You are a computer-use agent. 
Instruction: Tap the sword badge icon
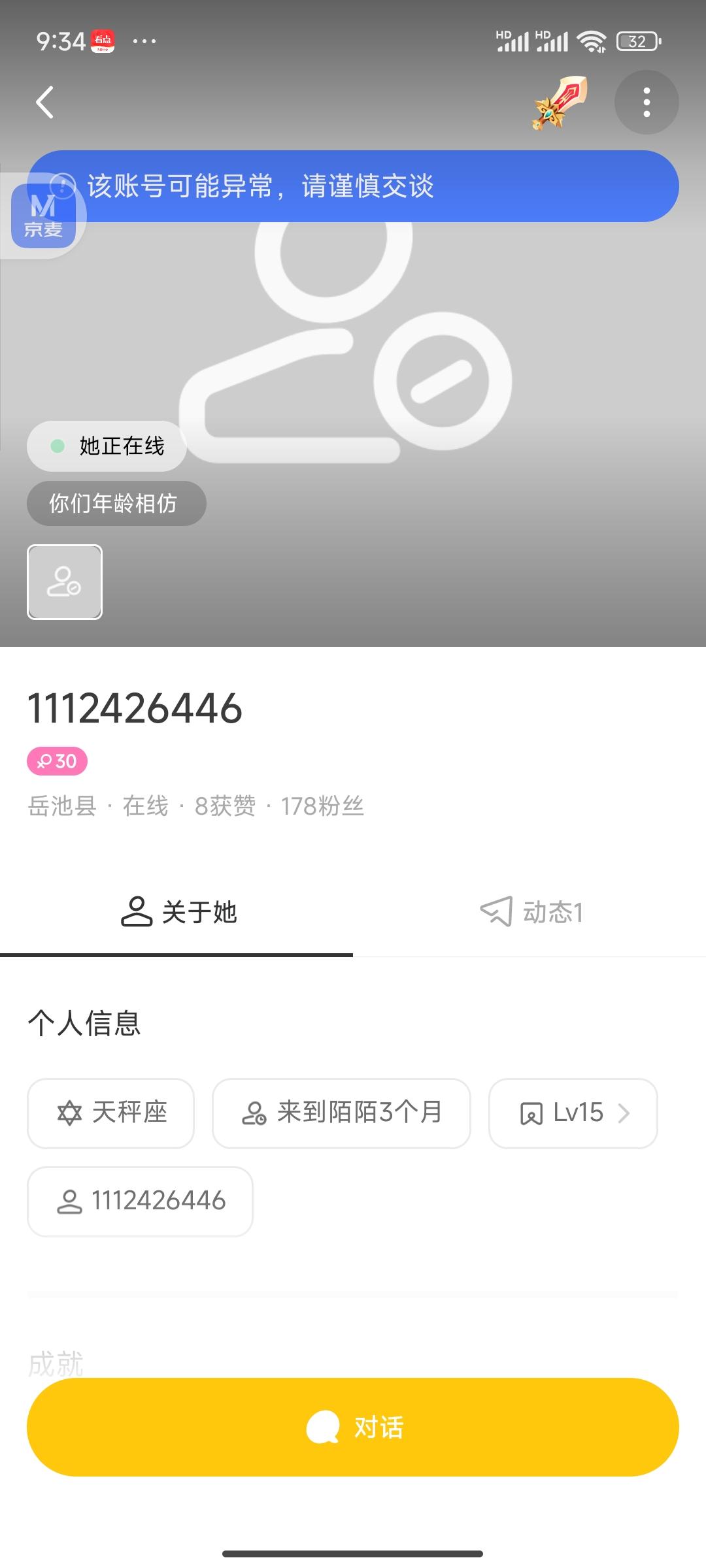coord(560,103)
